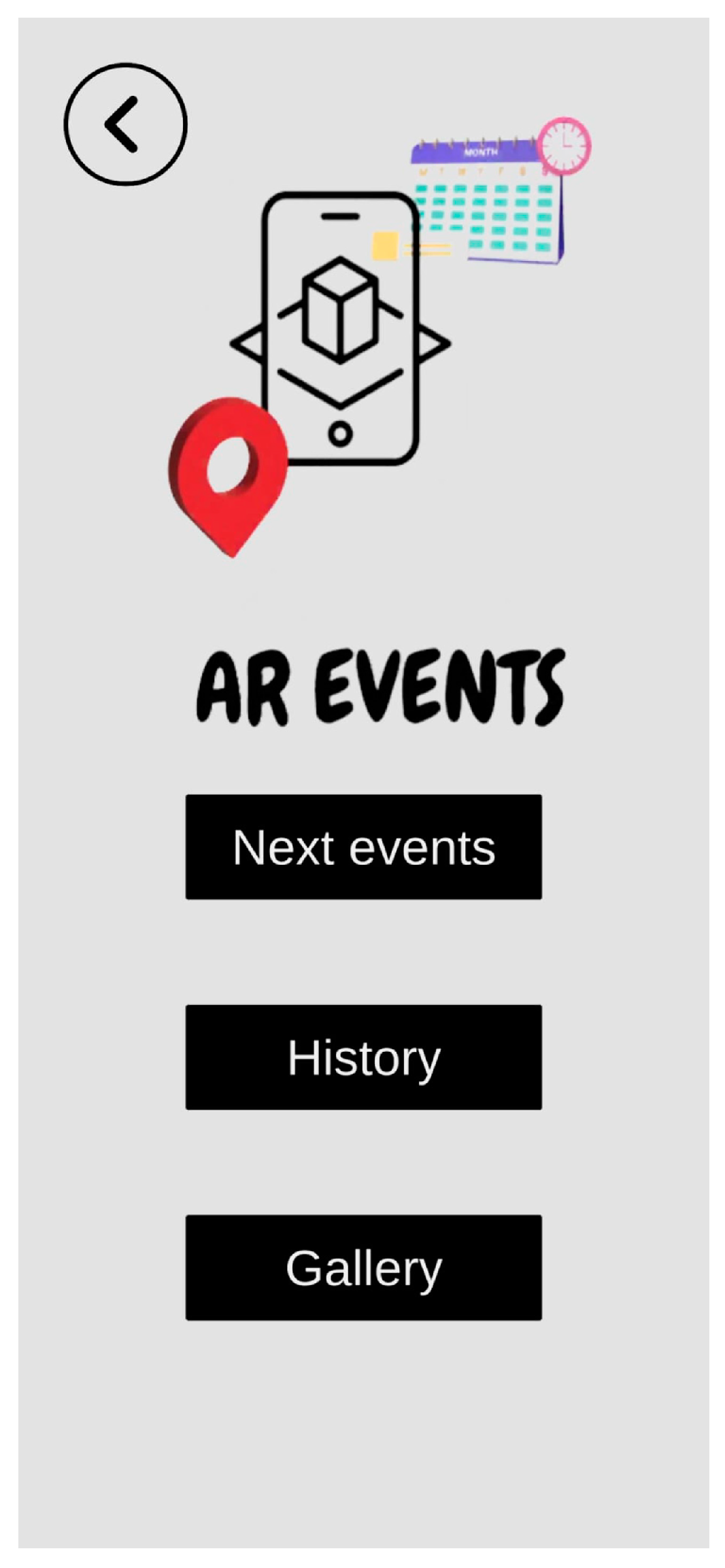
Task: View the History page
Action: coord(363,1057)
